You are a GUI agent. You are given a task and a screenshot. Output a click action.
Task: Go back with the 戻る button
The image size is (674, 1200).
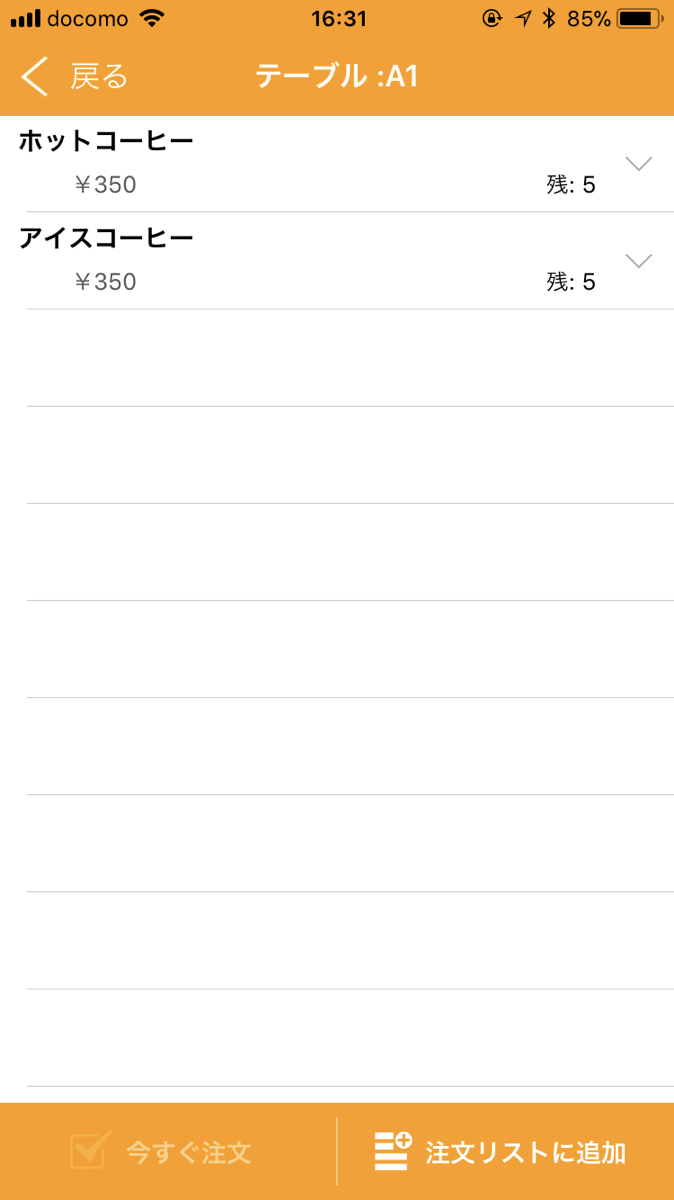point(74,77)
